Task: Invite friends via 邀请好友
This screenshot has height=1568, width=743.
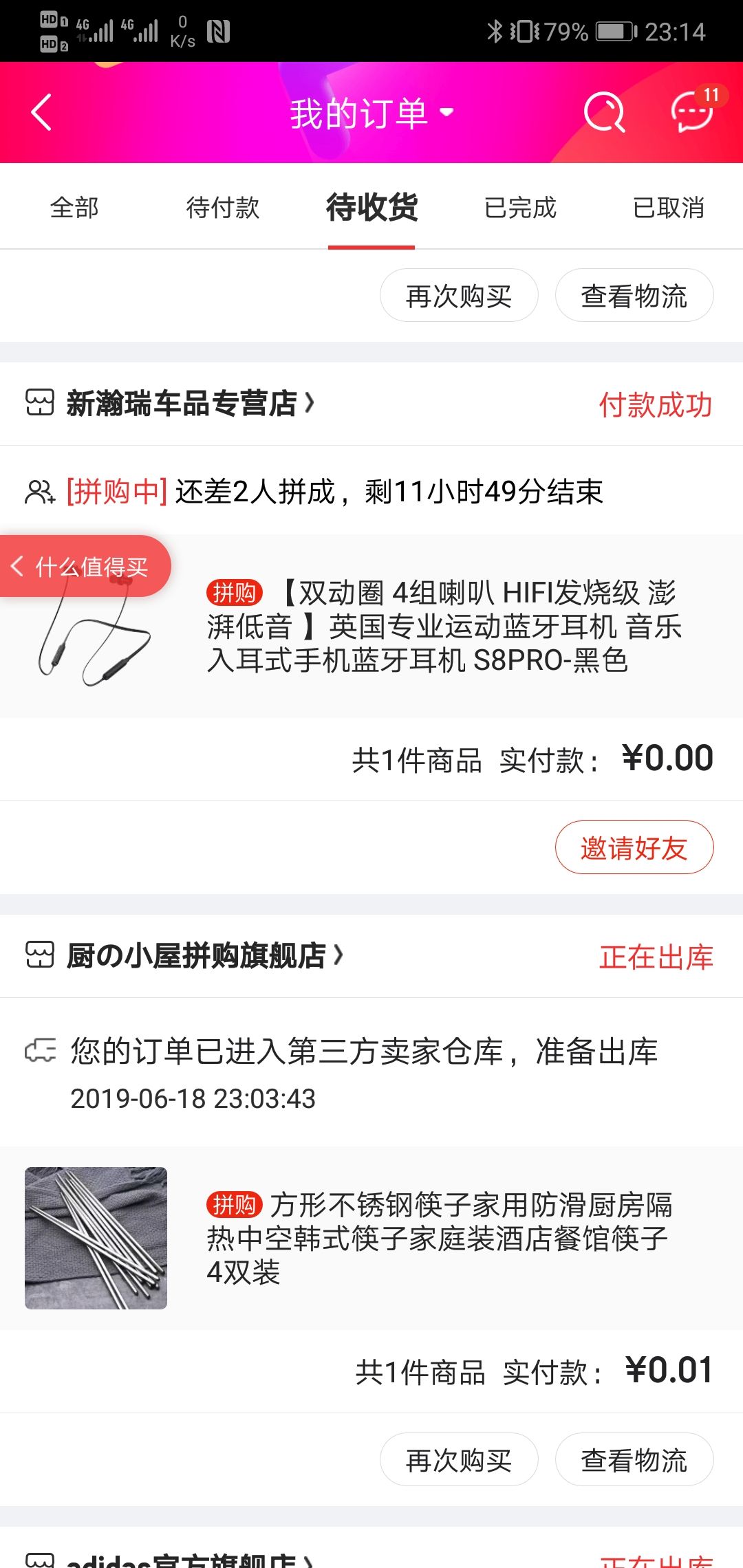Action: click(634, 848)
